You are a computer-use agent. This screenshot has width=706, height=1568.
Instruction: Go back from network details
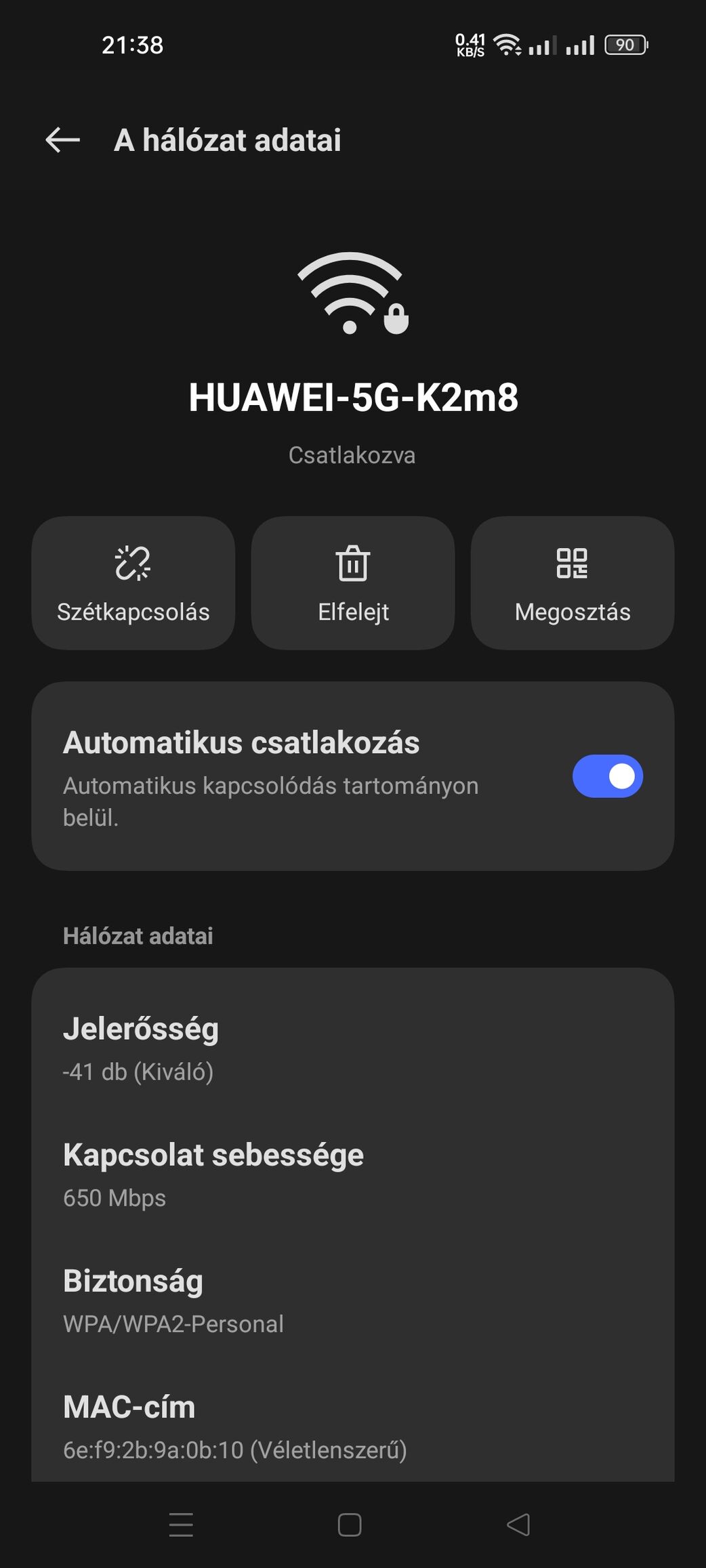pos(63,140)
